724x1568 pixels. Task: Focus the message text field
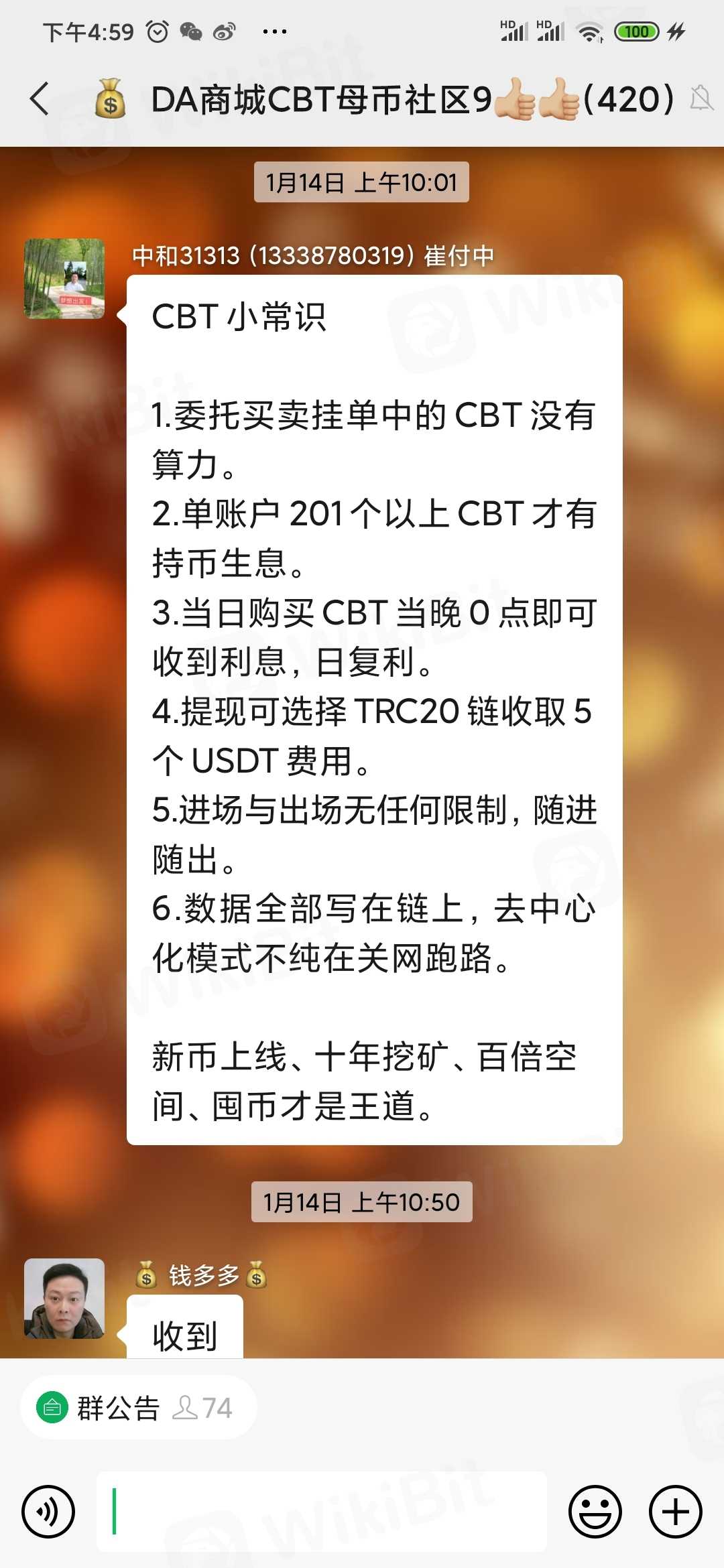(x=322, y=1512)
